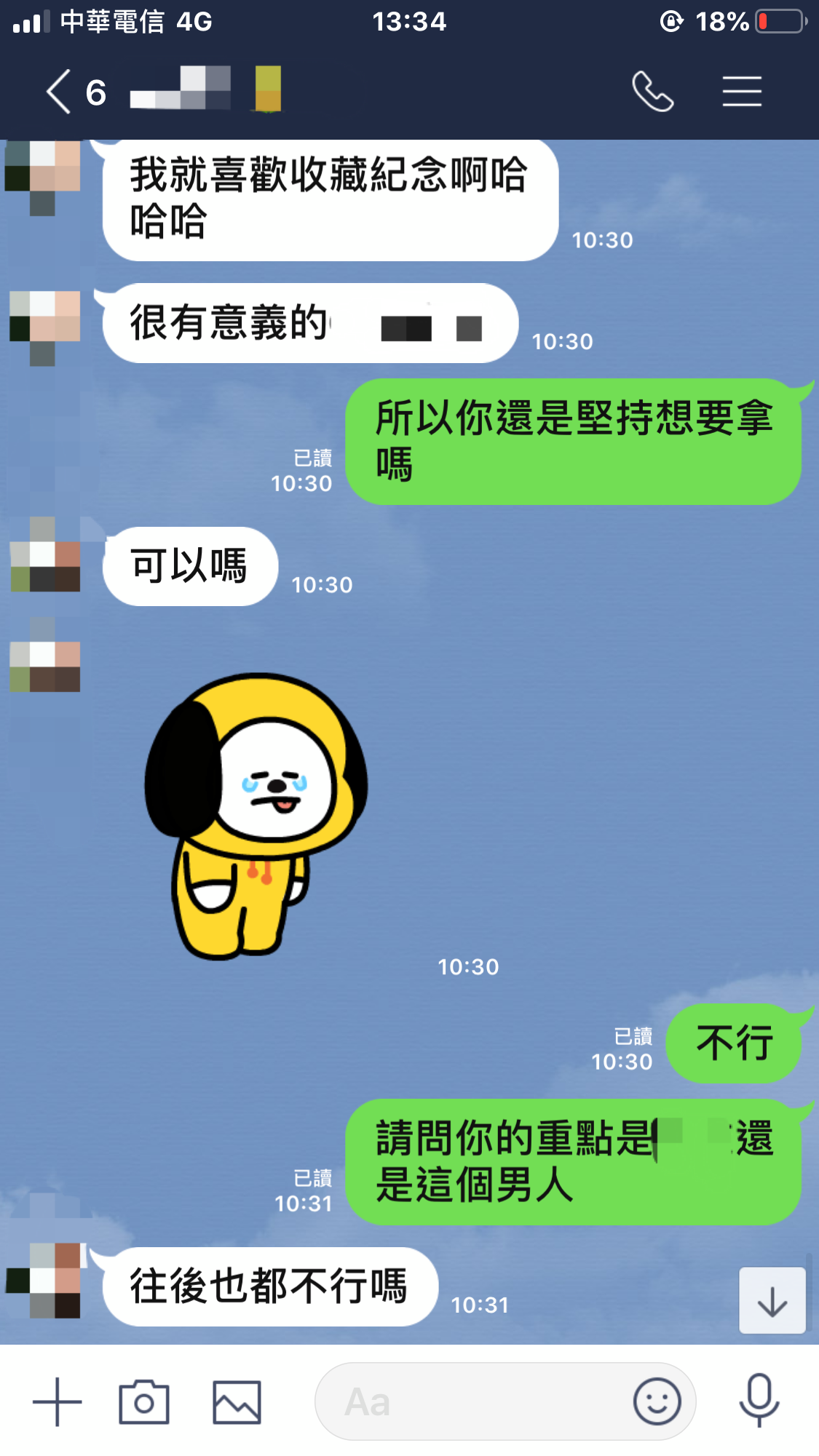The image size is (819, 1456).
Task: Start a voice call
Action: point(652,92)
